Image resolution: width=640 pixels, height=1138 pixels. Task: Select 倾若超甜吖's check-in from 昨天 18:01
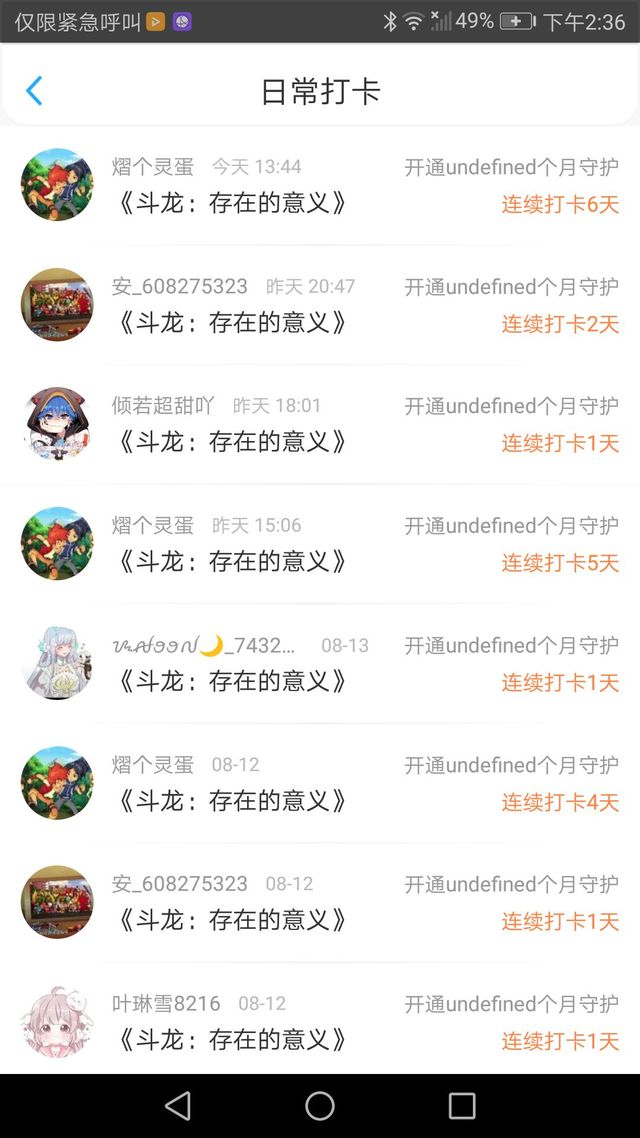[320, 424]
